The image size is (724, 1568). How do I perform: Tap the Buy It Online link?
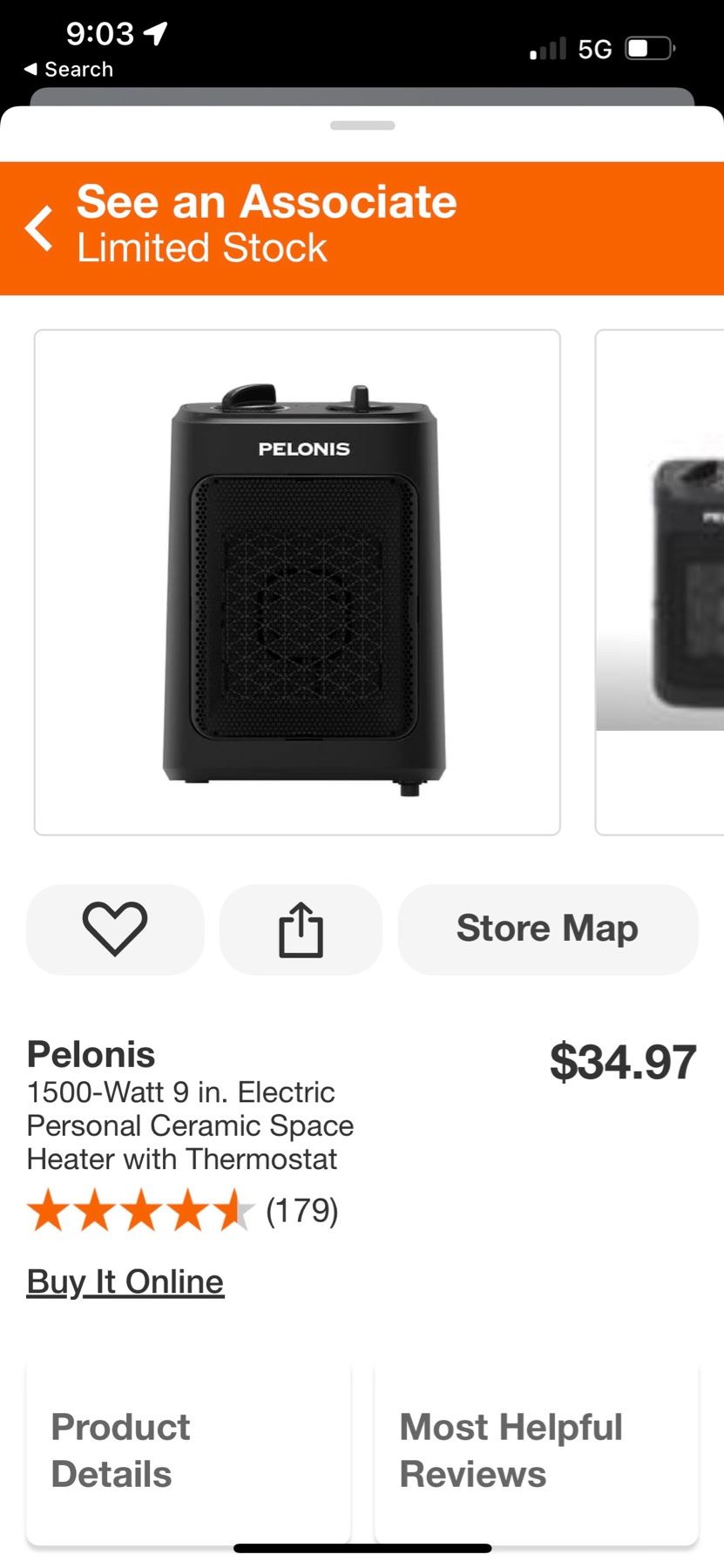pyautogui.click(x=125, y=1281)
